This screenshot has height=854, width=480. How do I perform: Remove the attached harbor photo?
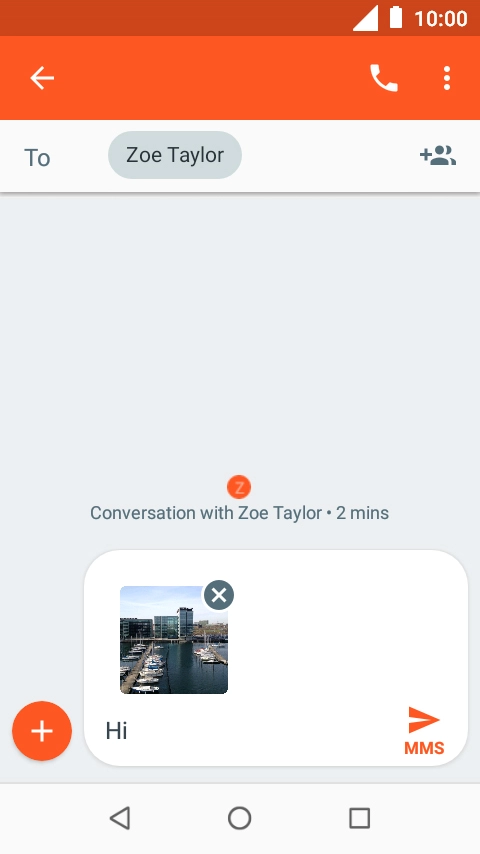pyautogui.click(x=219, y=595)
